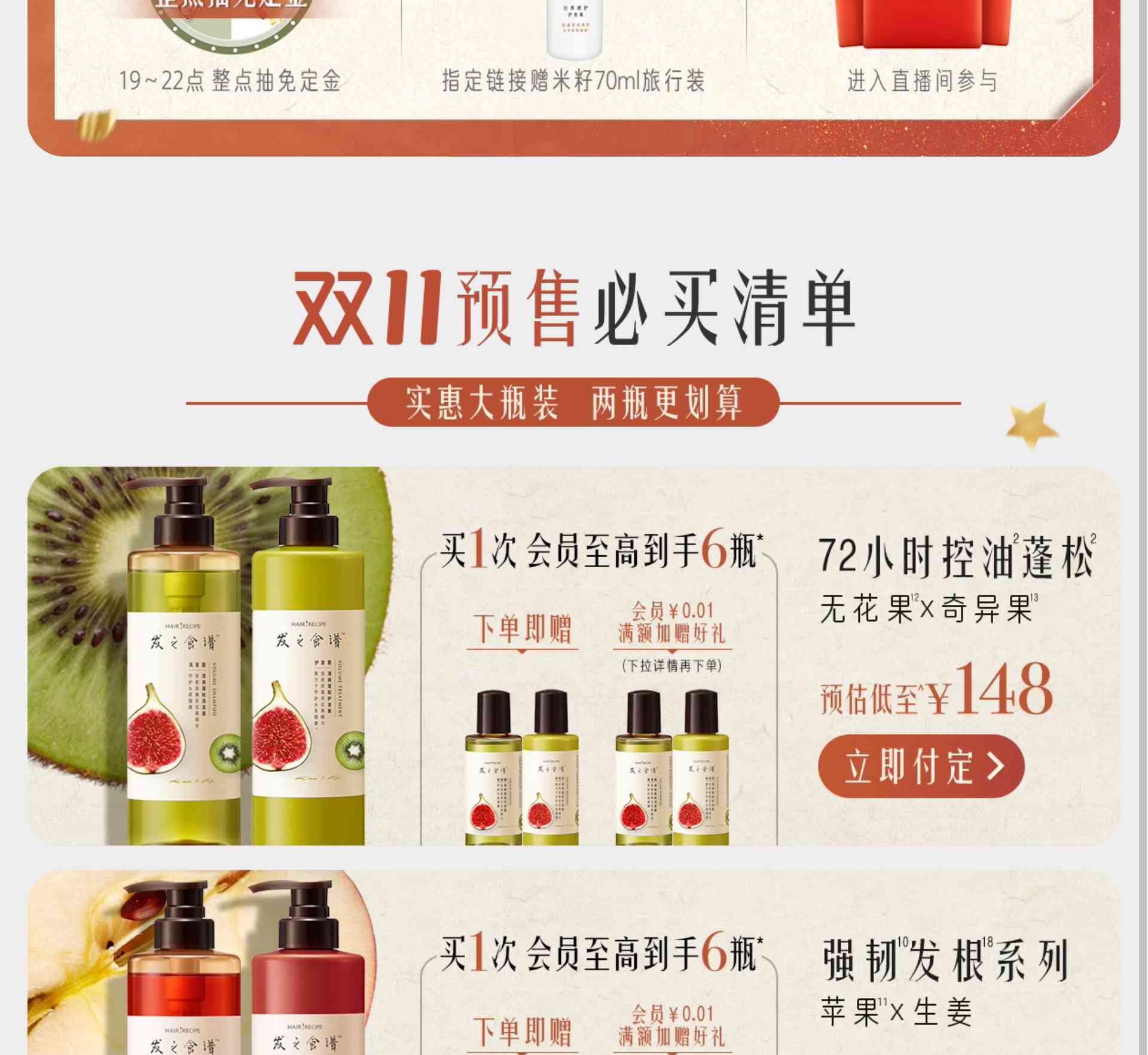Open the 赠米籽70ml旅行装 gift tile
Viewport: 1148px width, 1055px height.
(x=573, y=80)
